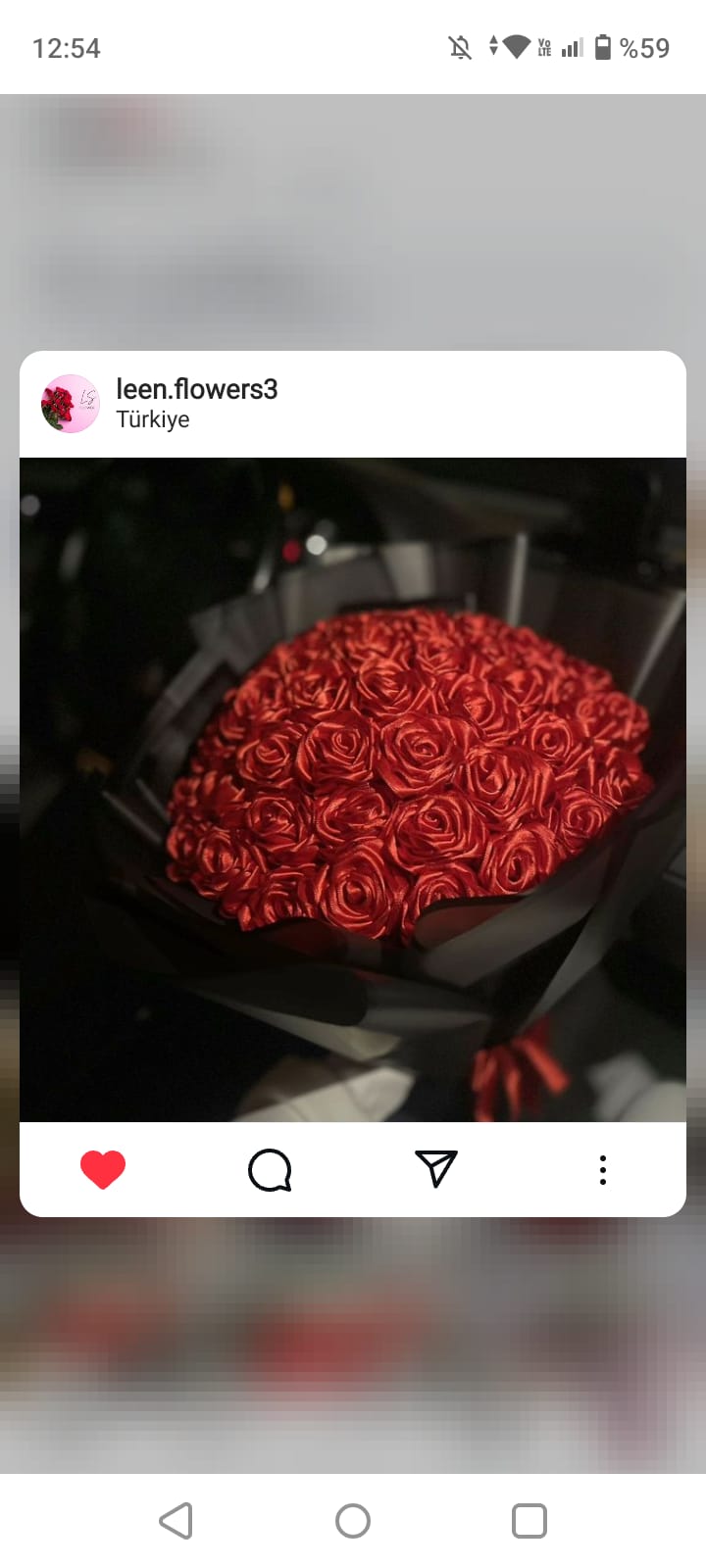706x1568 pixels.
Task: Go to the home screen
Action: point(353,1521)
